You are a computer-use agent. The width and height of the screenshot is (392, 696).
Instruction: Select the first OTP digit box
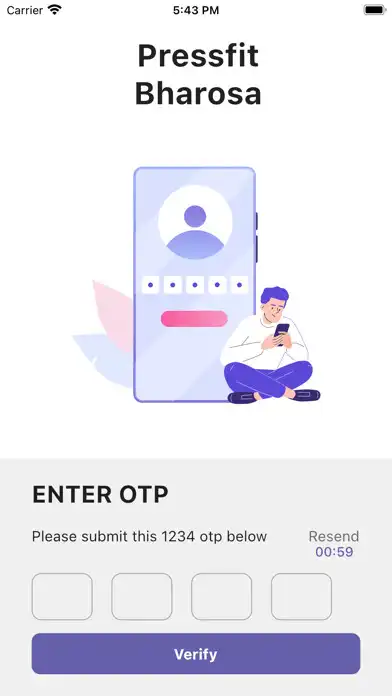(62, 596)
